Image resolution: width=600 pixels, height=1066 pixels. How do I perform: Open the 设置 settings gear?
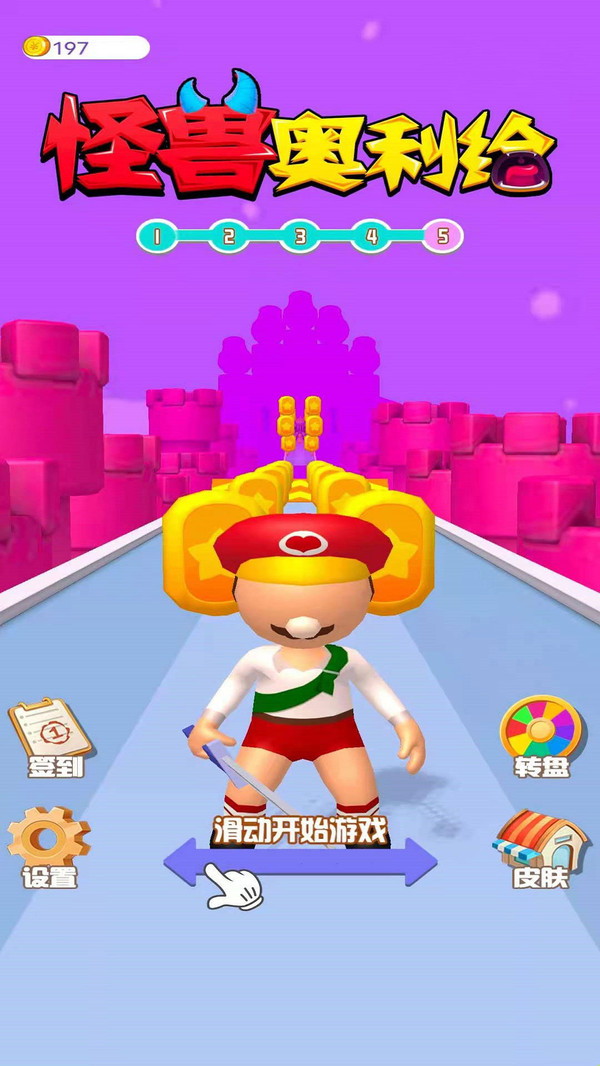coord(48,846)
